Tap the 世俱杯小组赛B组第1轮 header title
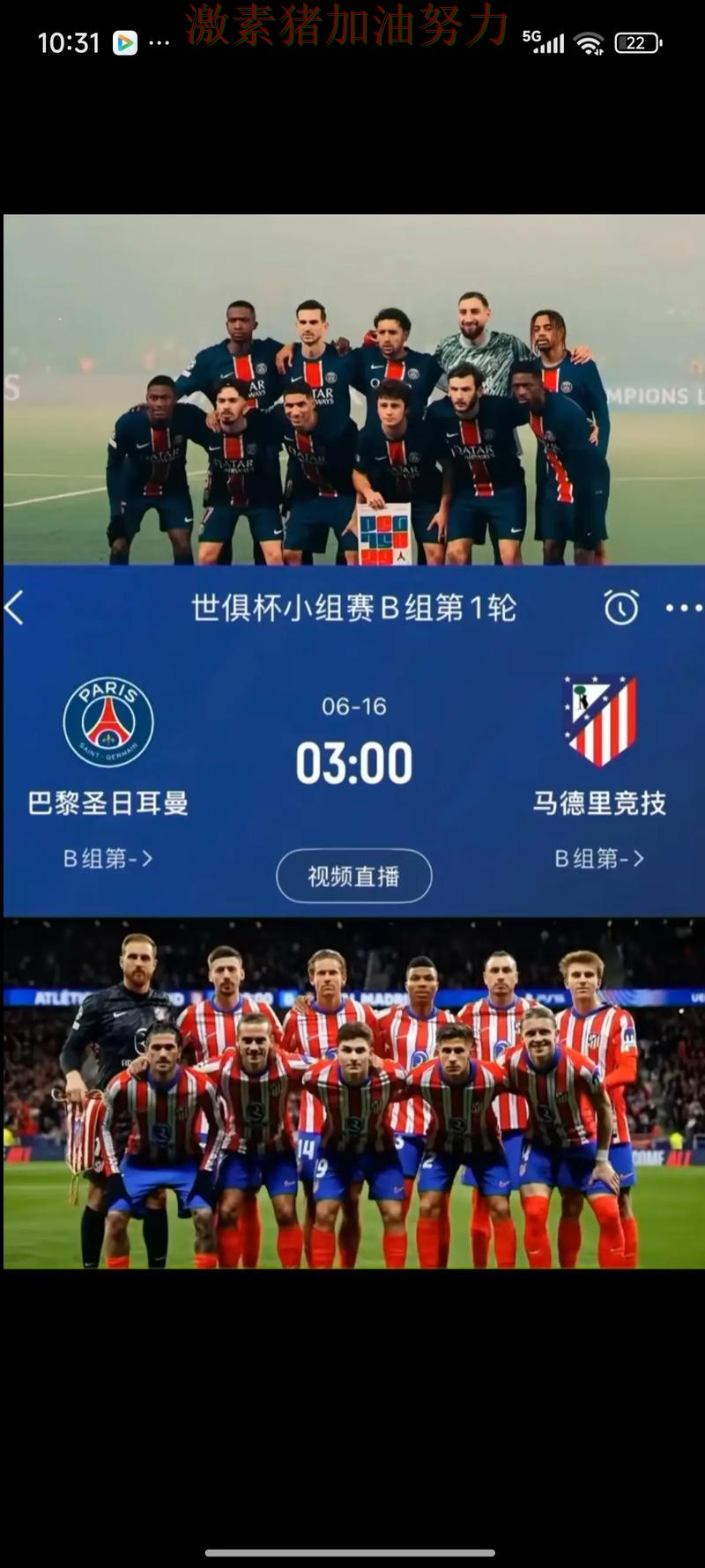Image resolution: width=705 pixels, height=1568 pixels. (x=352, y=606)
